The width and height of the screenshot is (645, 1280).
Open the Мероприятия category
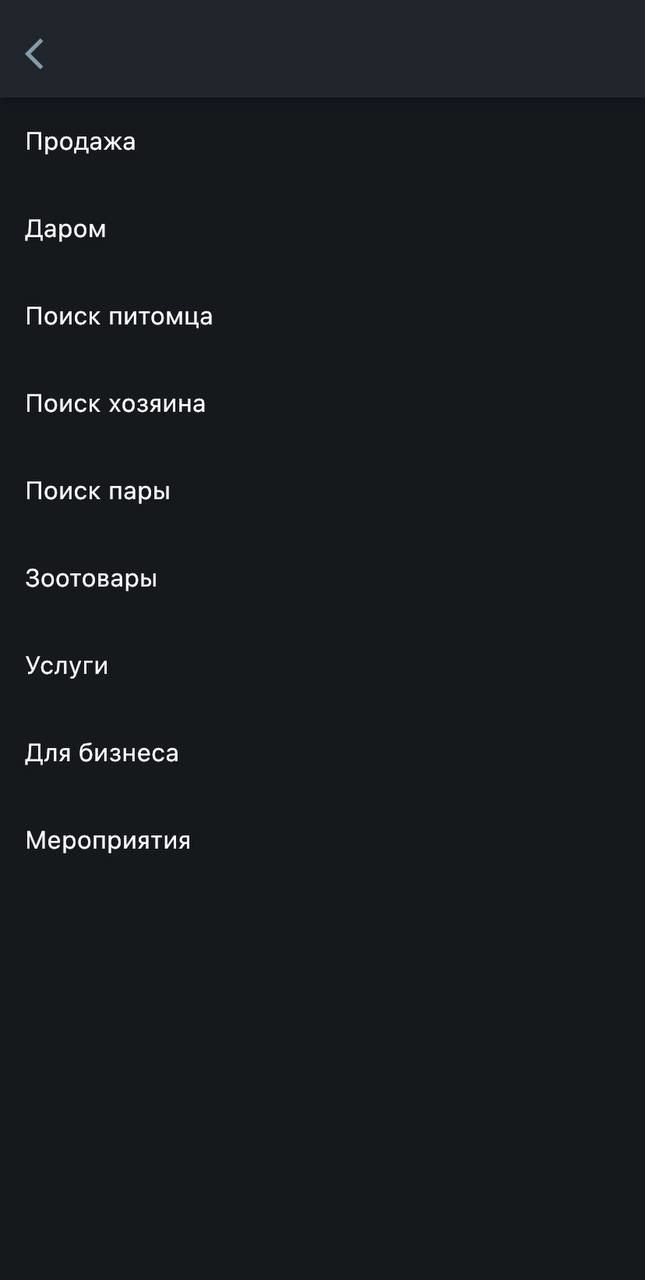point(108,841)
